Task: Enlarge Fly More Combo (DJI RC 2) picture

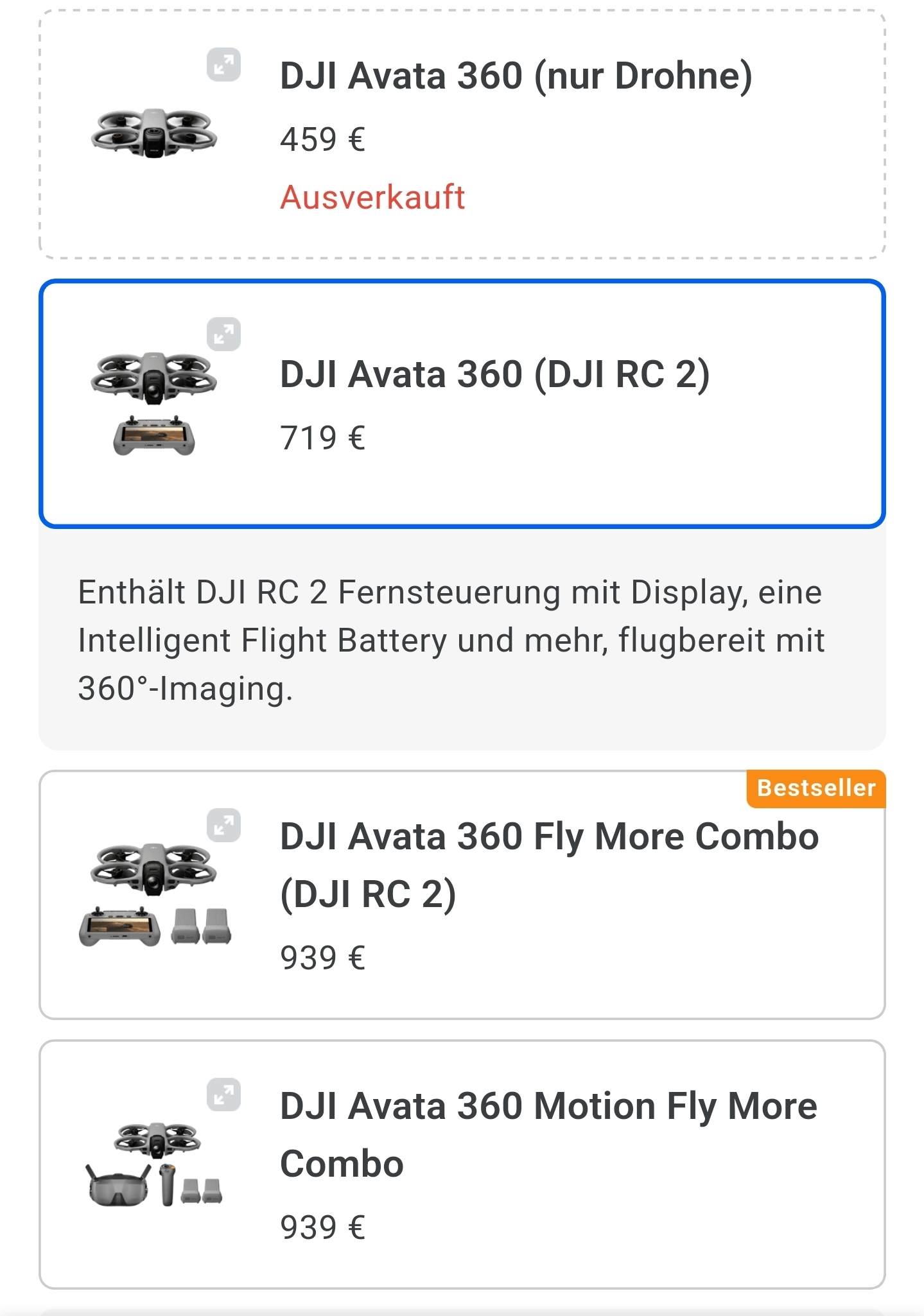Action: 223,825
